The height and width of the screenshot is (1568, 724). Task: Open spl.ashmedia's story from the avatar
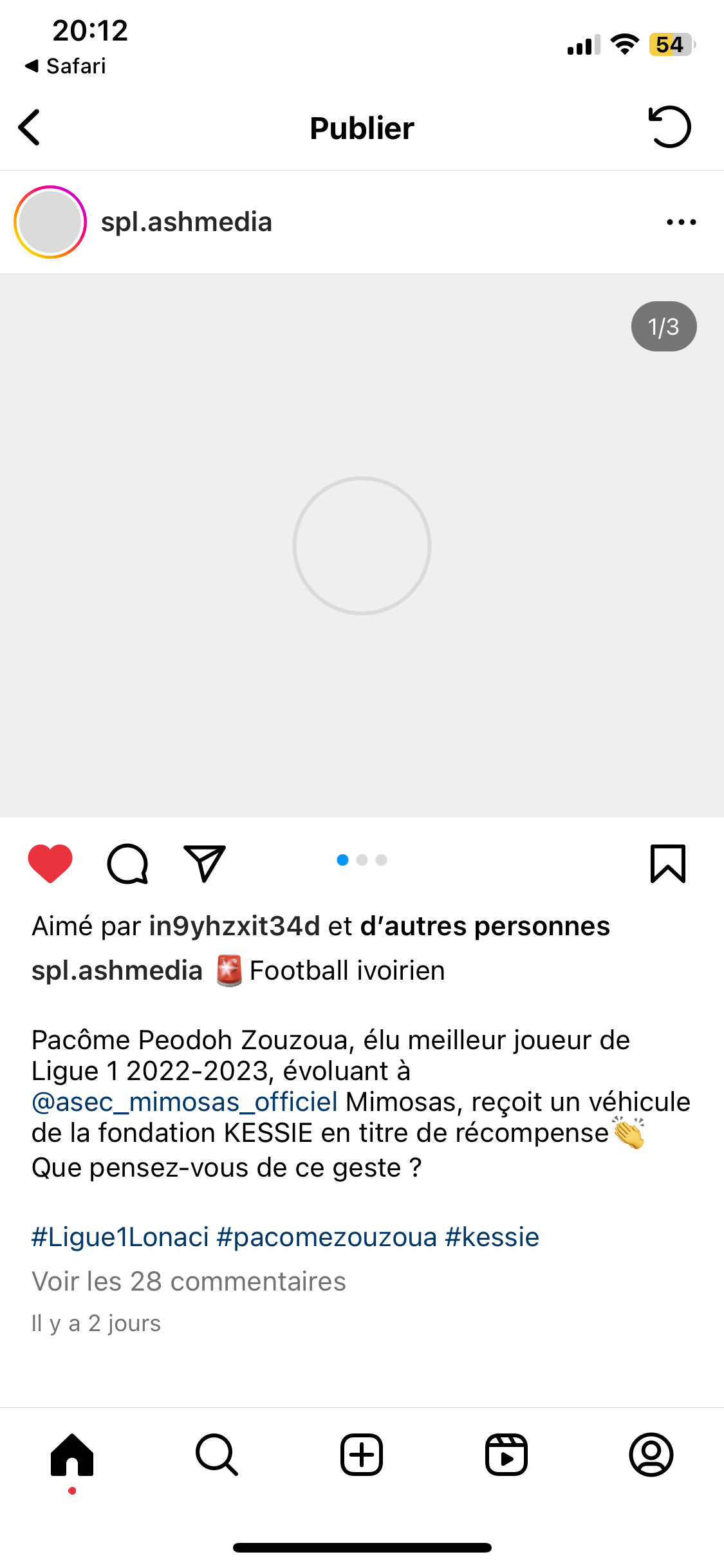pos(50,222)
